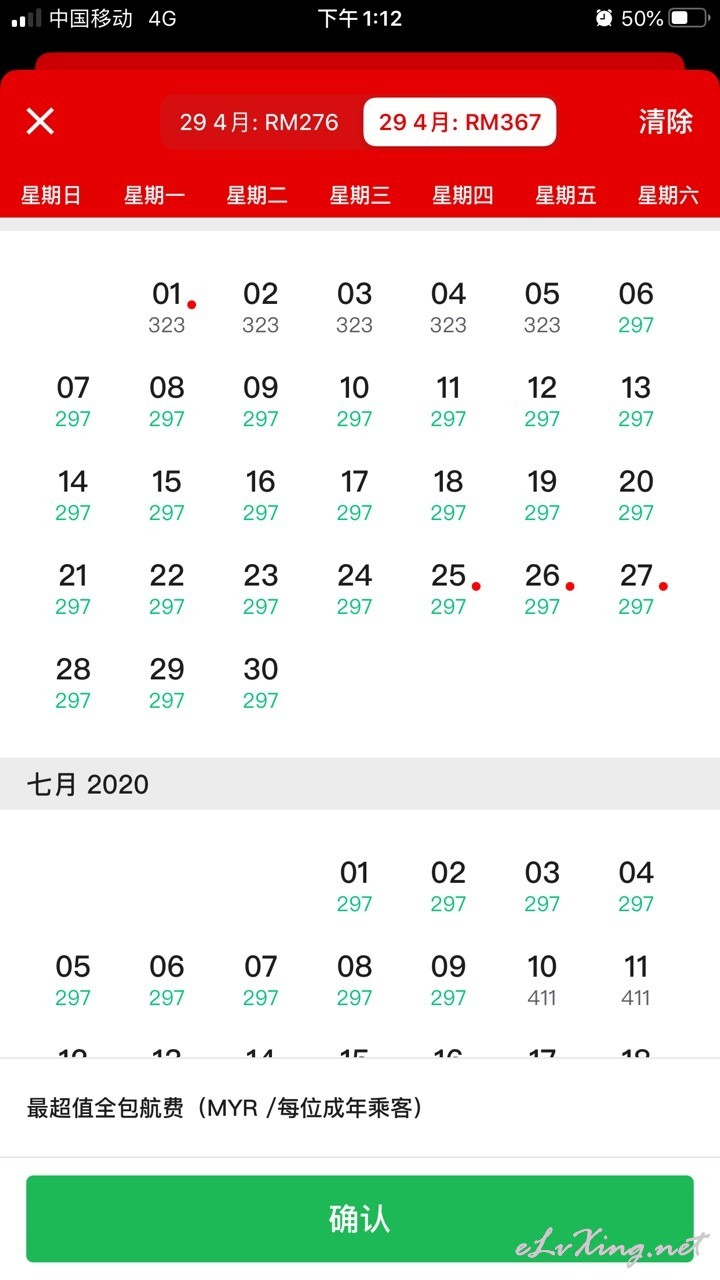Pick date 12 priced at 297
Screen dimensions: 720x1280
click(x=542, y=401)
